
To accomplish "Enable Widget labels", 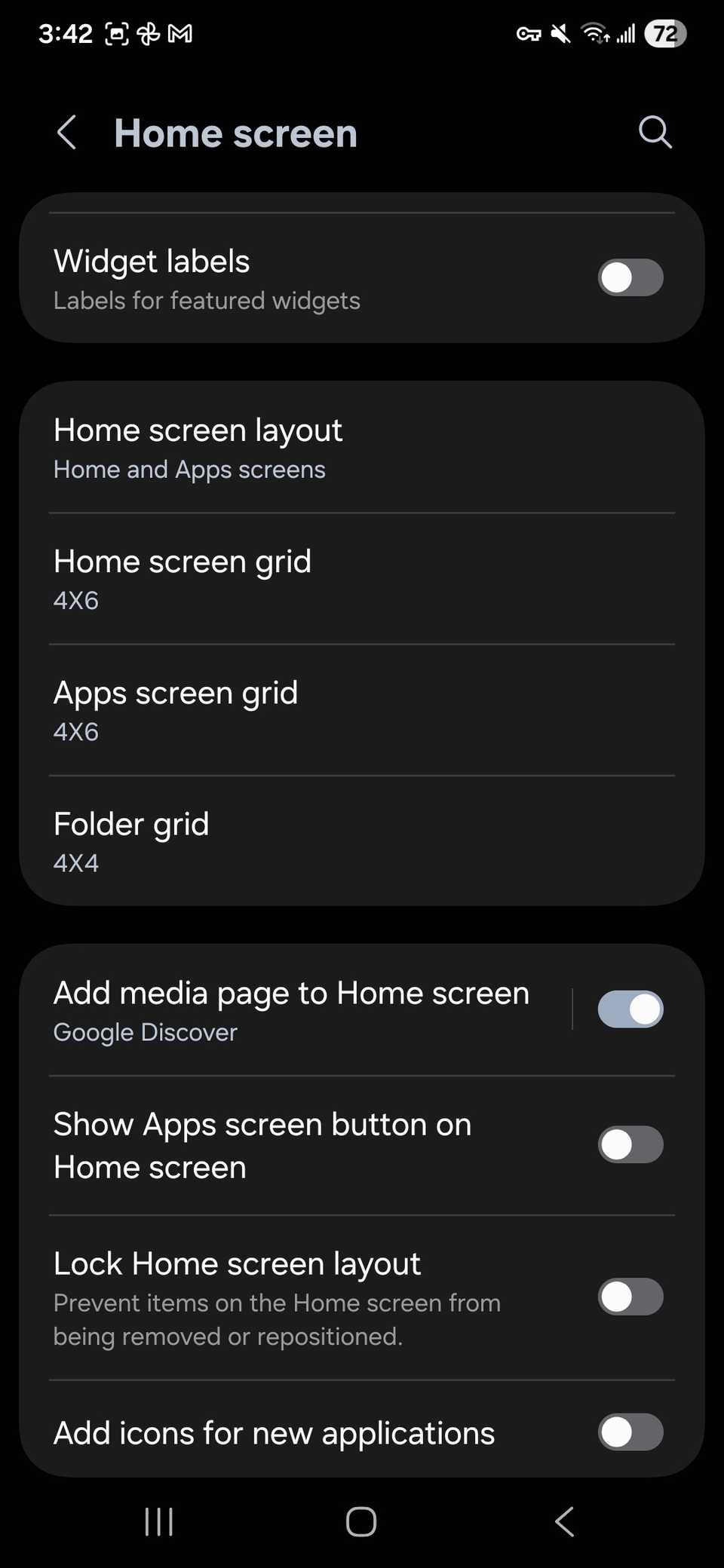I will 630,277.
